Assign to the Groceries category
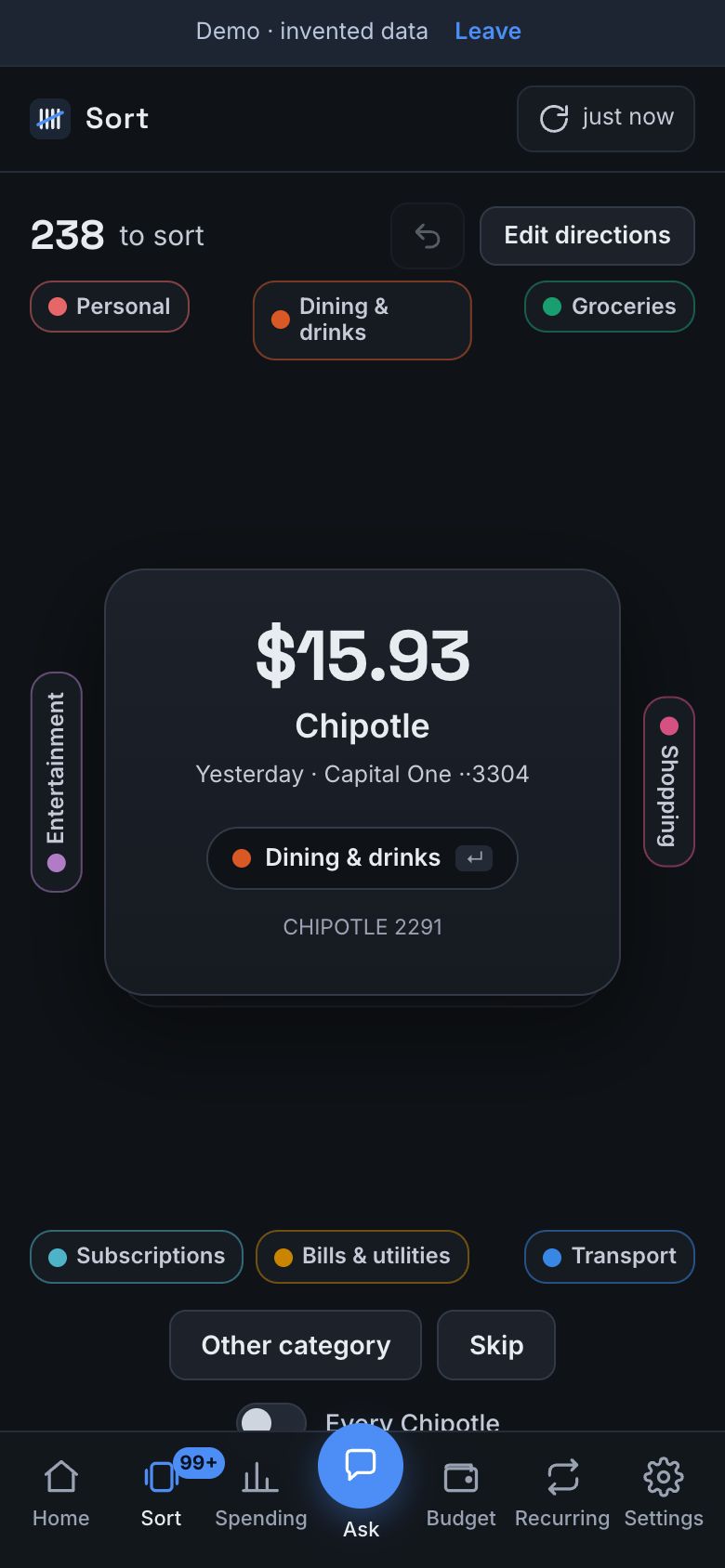 [610, 307]
